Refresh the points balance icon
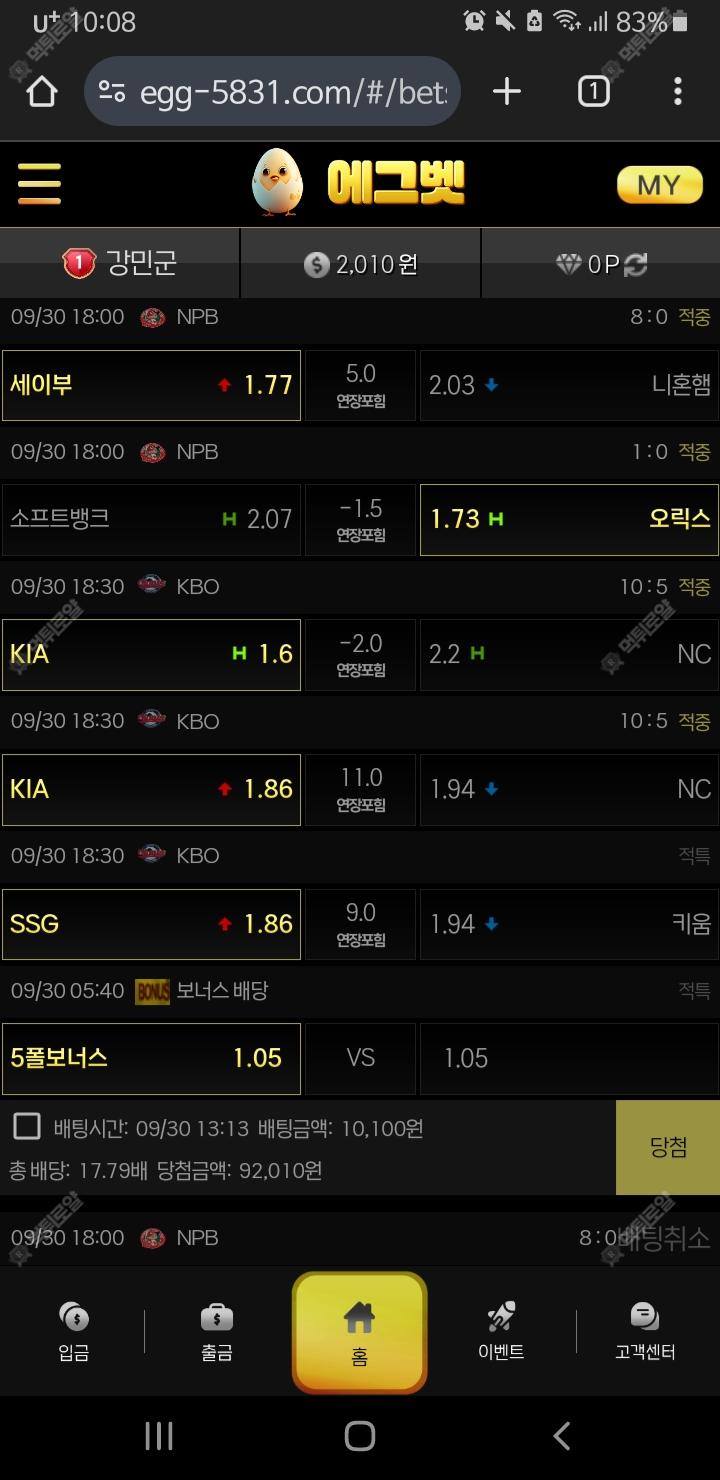Image resolution: width=720 pixels, height=1480 pixels. tap(636, 264)
